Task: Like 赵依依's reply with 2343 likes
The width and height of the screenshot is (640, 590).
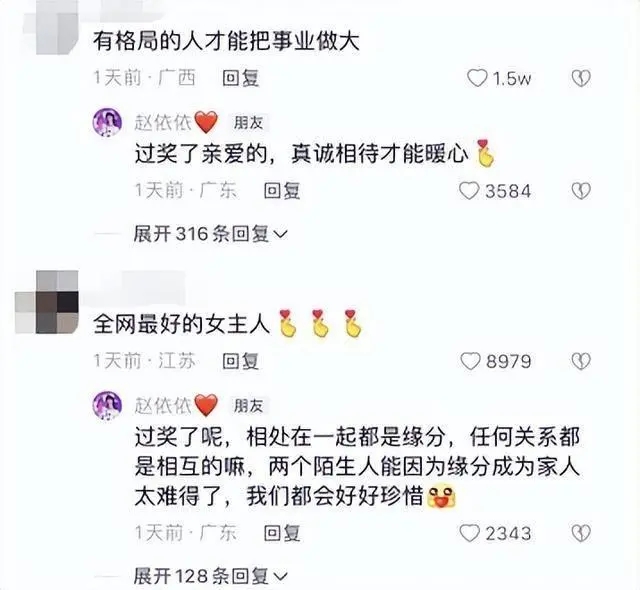Action: pyautogui.click(x=468, y=533)
